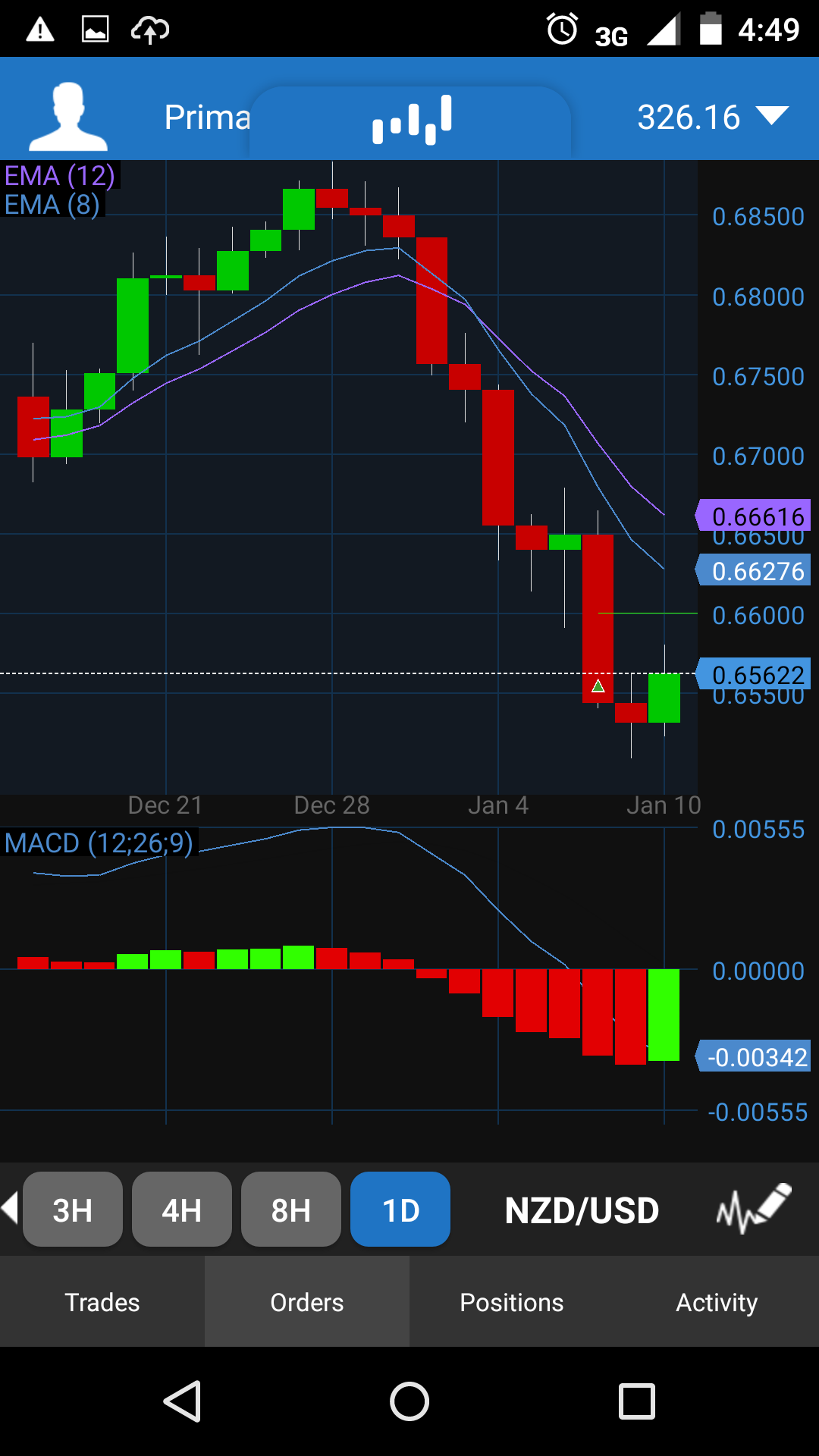Open the Positions tab
This screenshot has height=1456, width=819.
[512, 1302]
